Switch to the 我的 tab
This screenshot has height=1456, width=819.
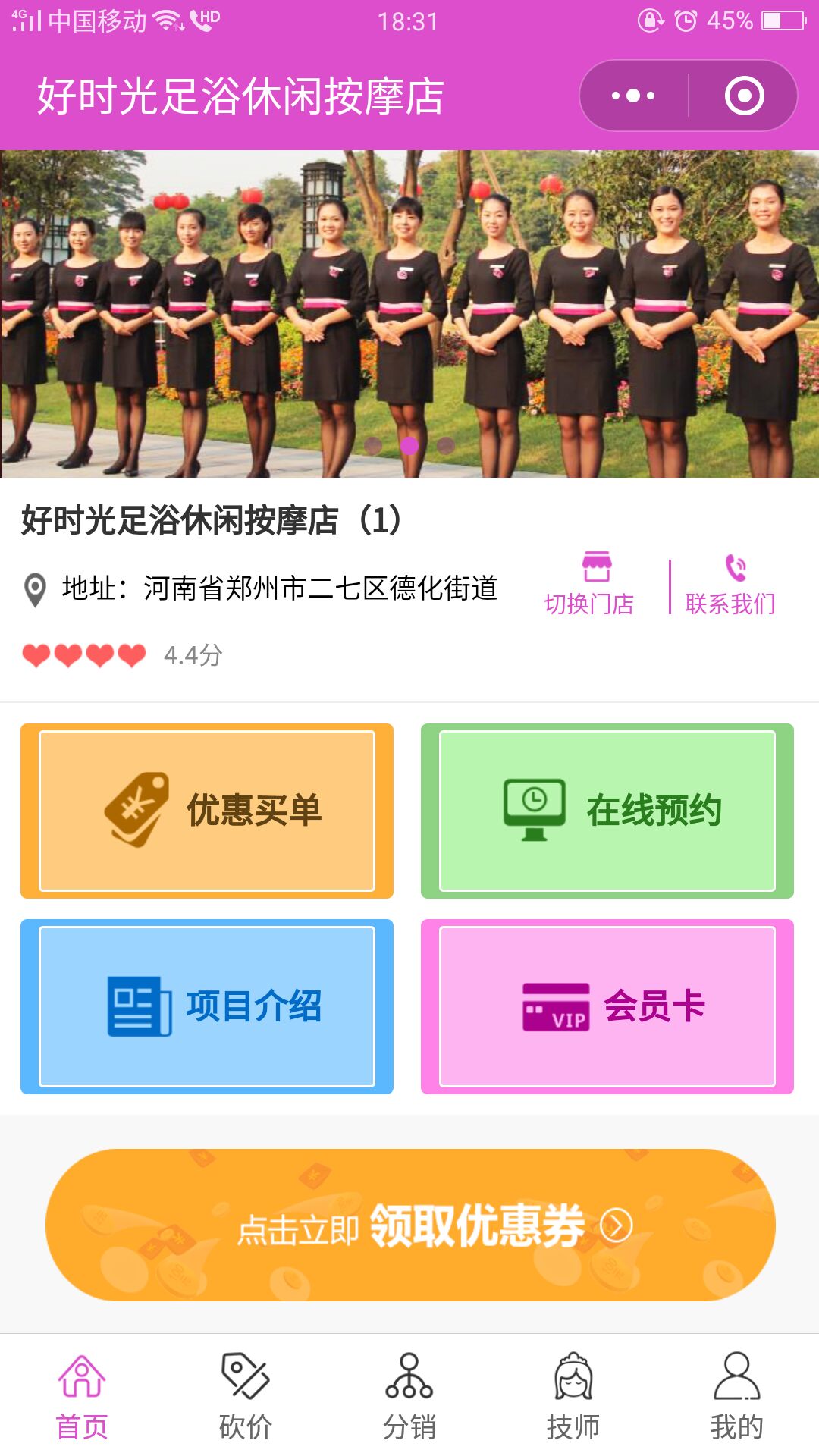736,1397
